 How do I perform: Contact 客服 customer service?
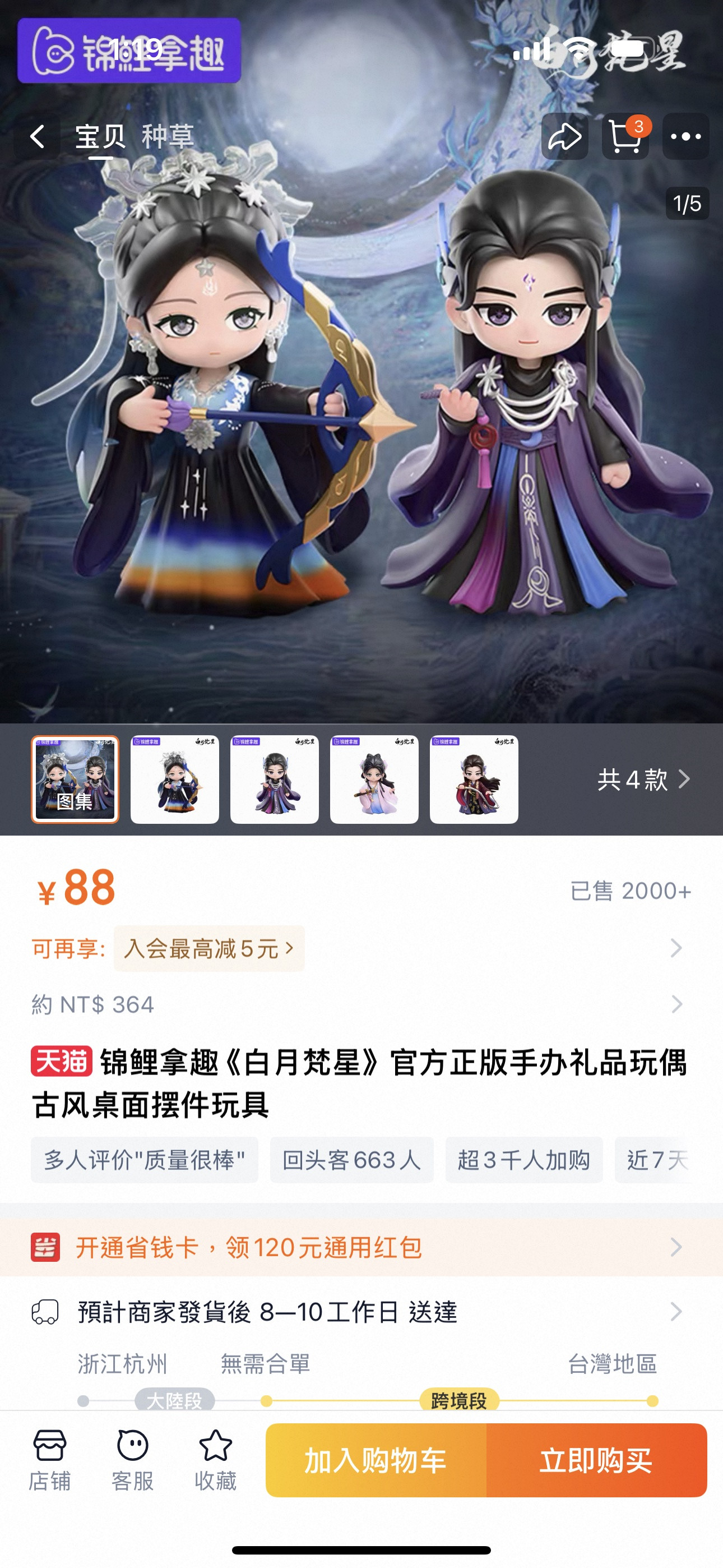click(x=133, y=1460)
